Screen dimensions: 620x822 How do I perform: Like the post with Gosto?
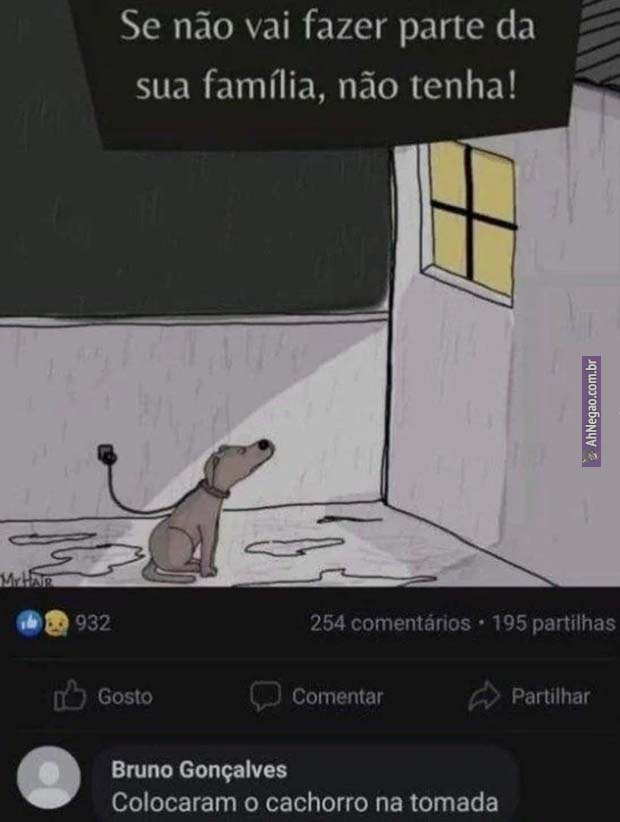(103, 696)
